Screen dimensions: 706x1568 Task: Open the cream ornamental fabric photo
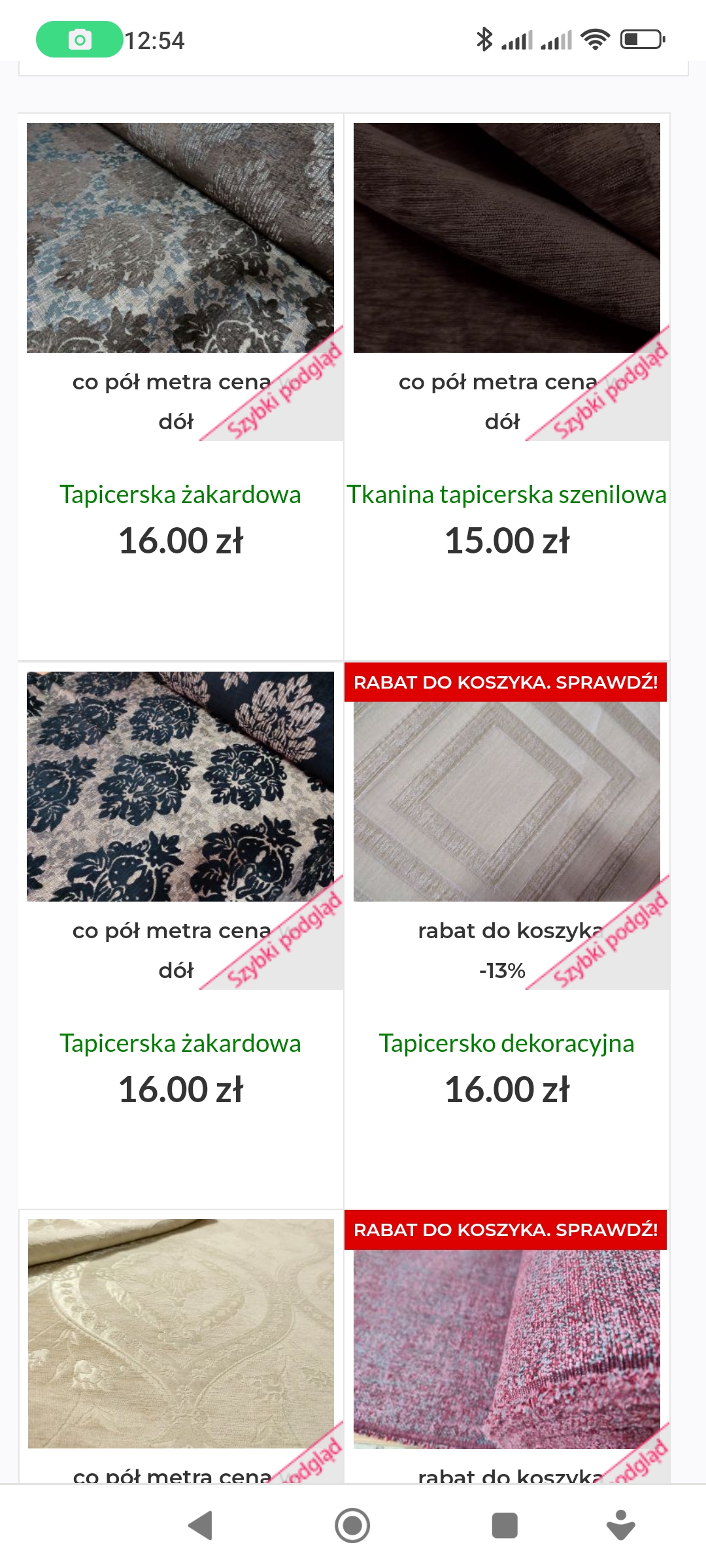coord(180,1333)
